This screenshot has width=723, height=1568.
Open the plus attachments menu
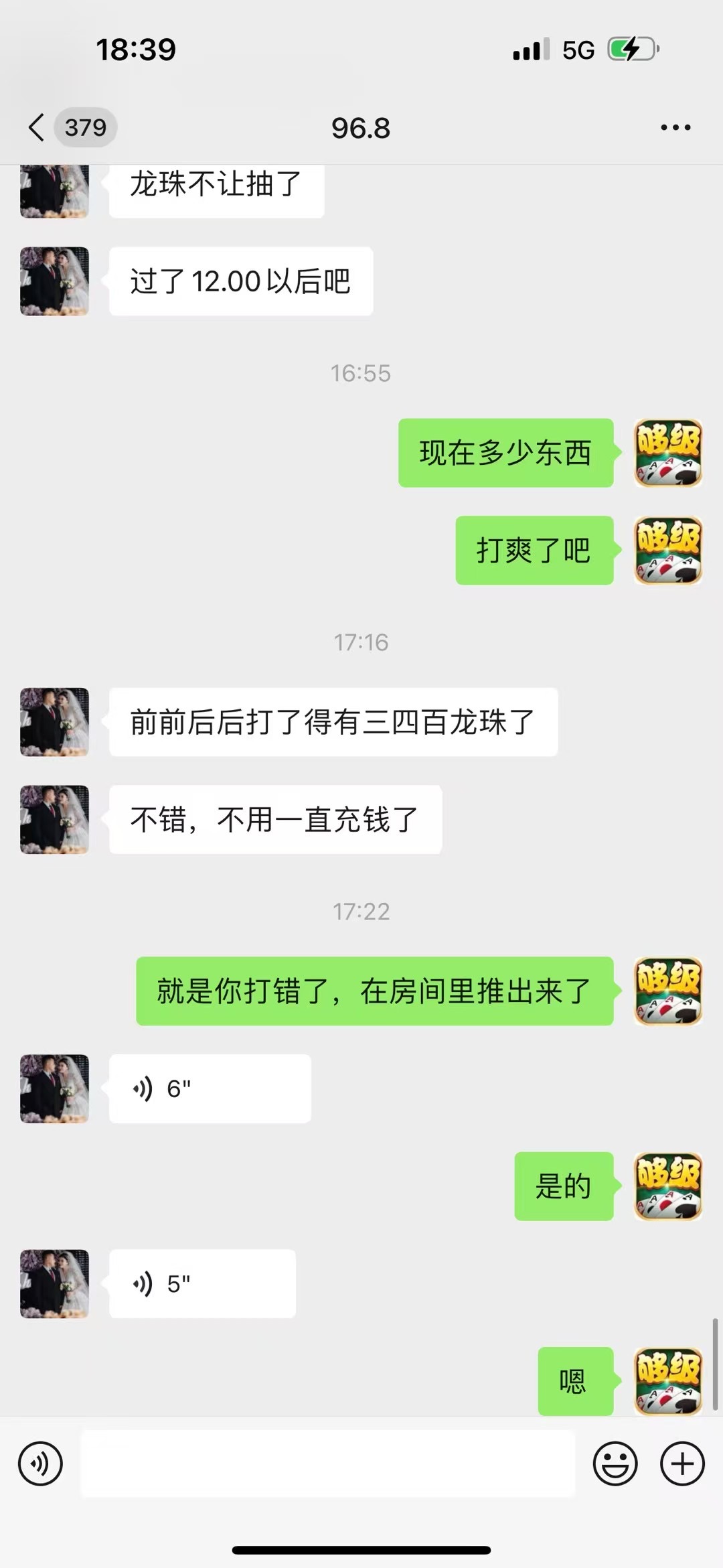[682, 1464]
